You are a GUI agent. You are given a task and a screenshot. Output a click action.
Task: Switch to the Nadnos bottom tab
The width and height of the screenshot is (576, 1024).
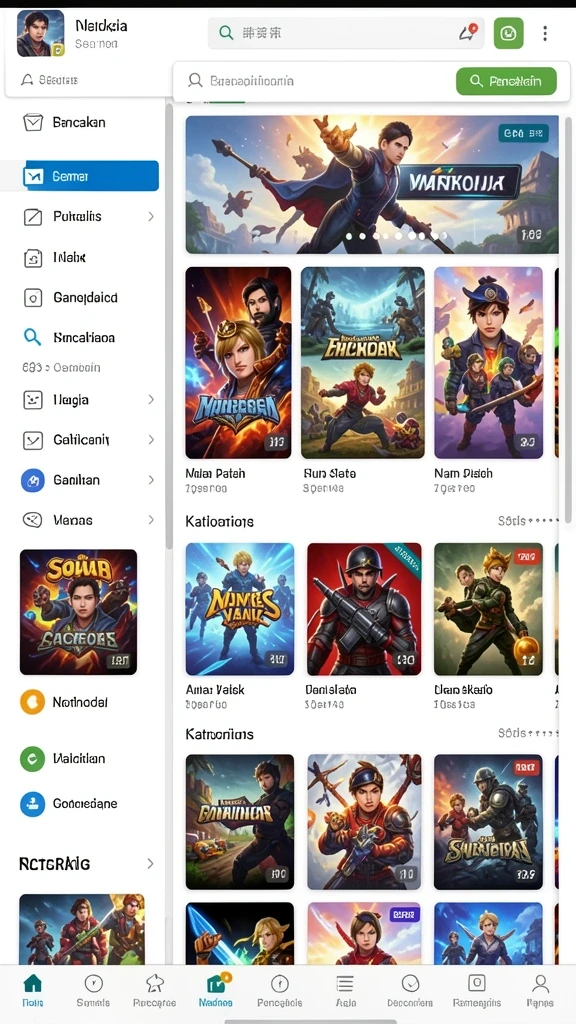216,990
